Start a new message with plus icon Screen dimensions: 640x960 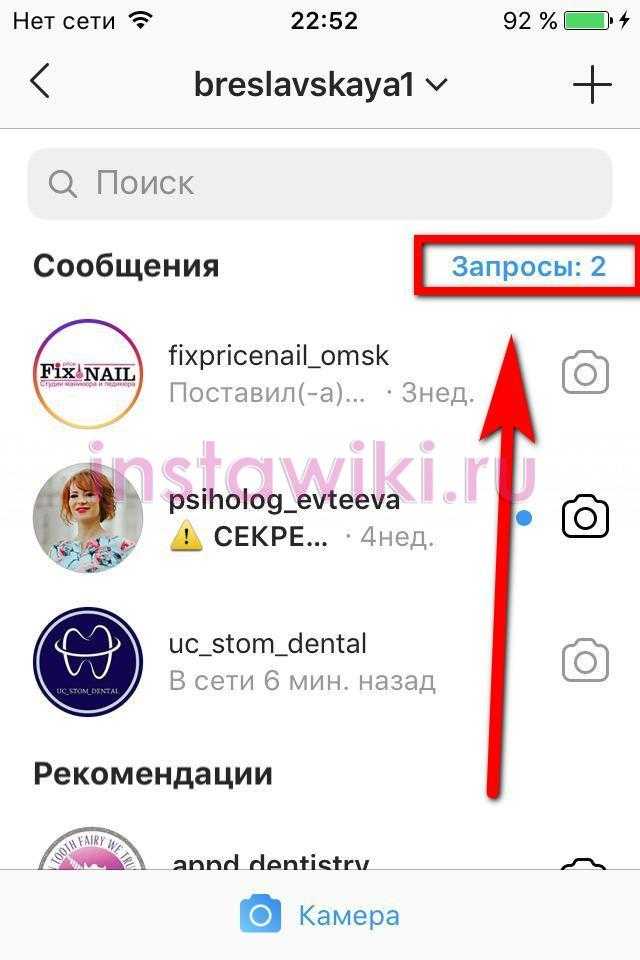point(592,85)
